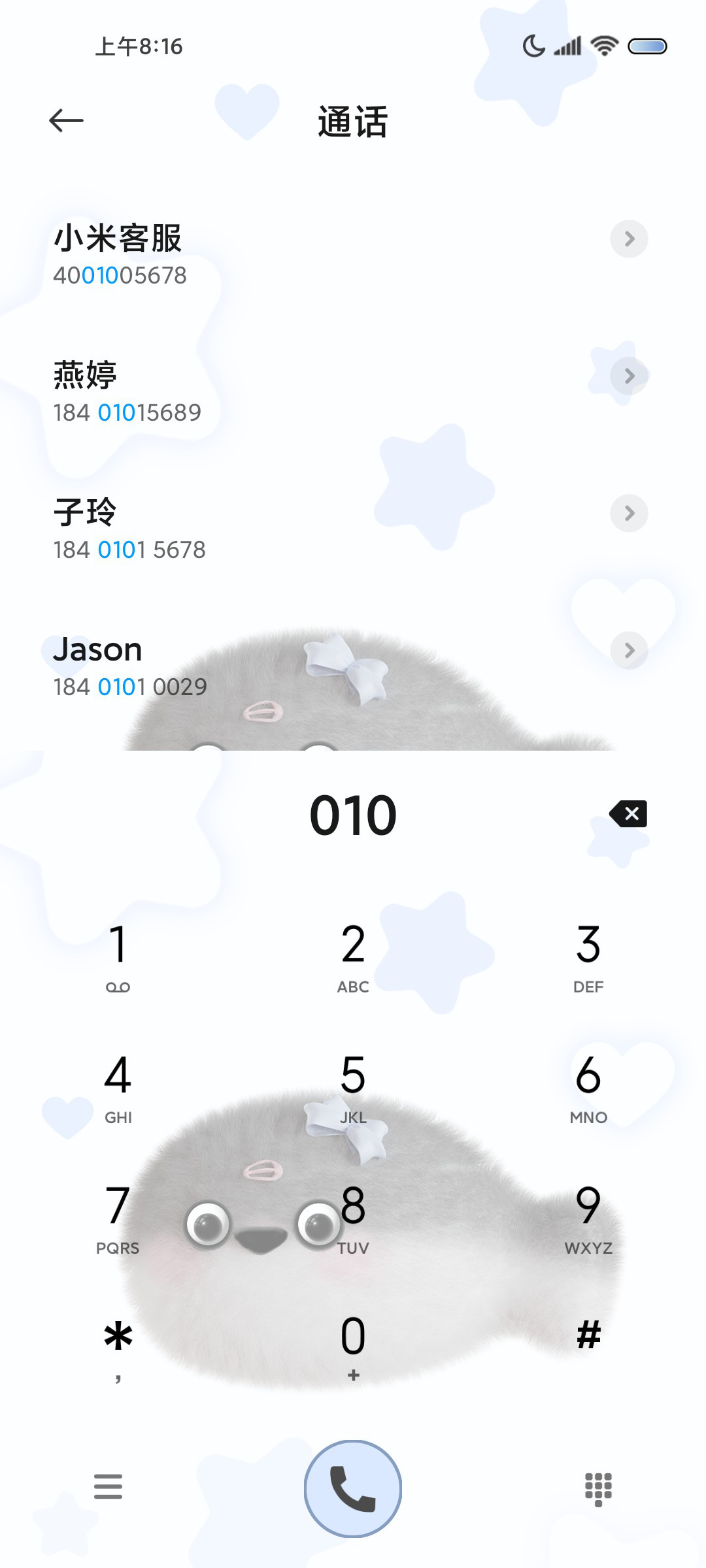Dial digit 1 on keypad
The image size is (706, 1568).
point(118,958)
